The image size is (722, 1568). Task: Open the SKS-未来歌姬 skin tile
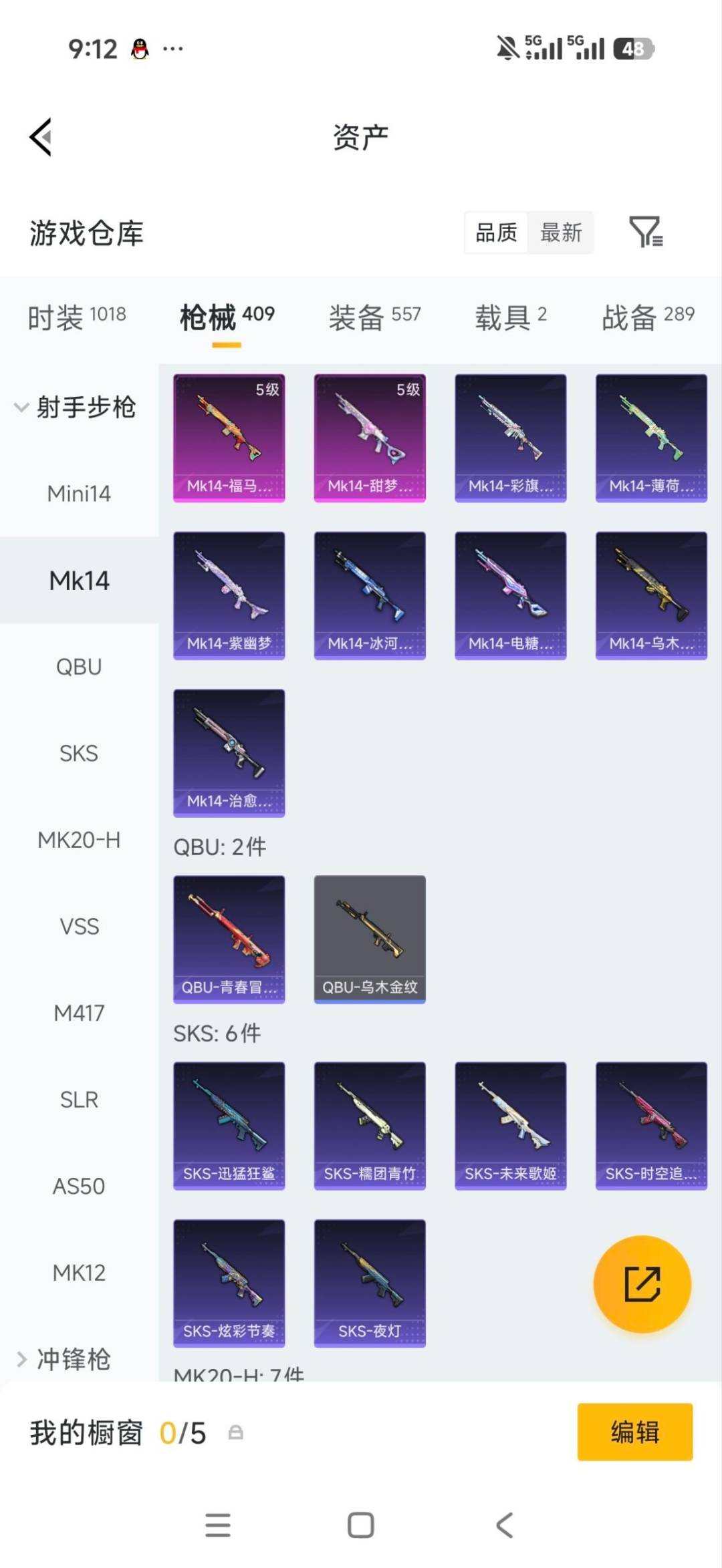511,1126
